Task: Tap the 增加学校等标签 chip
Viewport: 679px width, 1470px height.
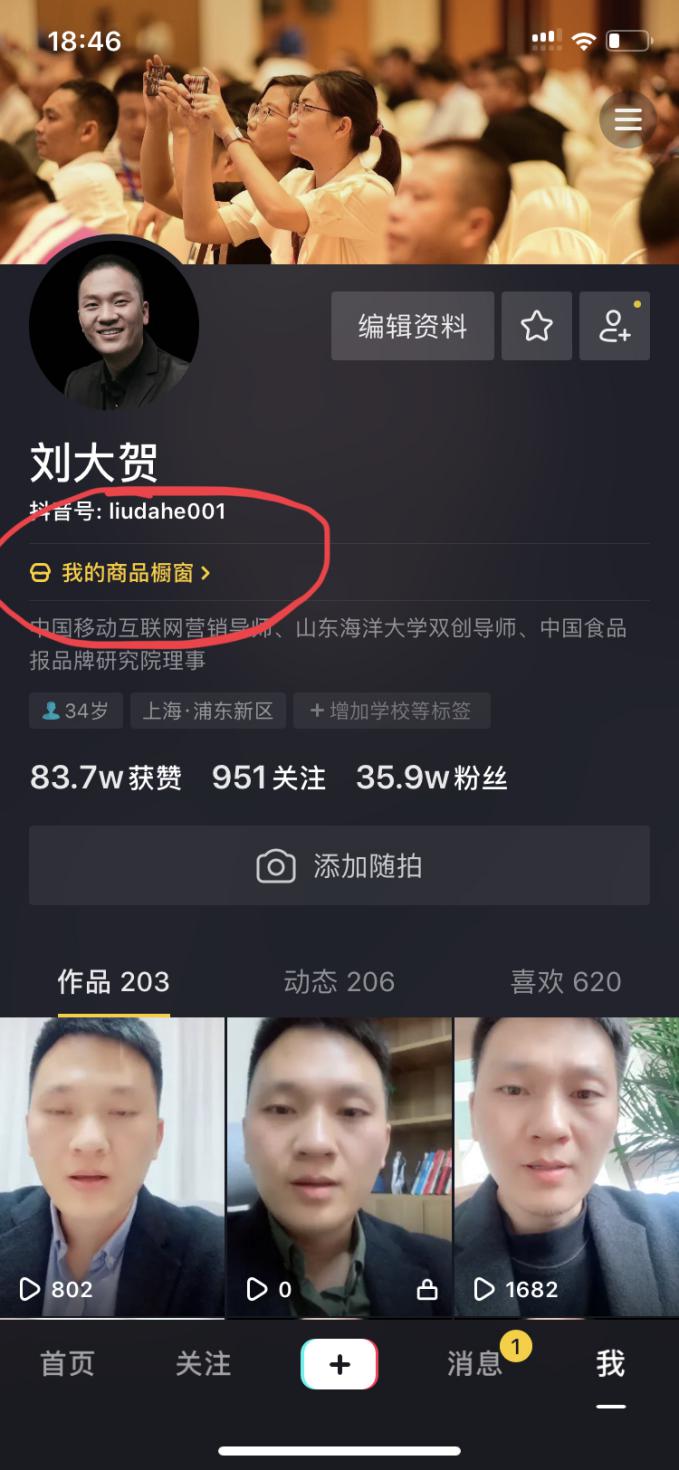Action: coord(391,711)
